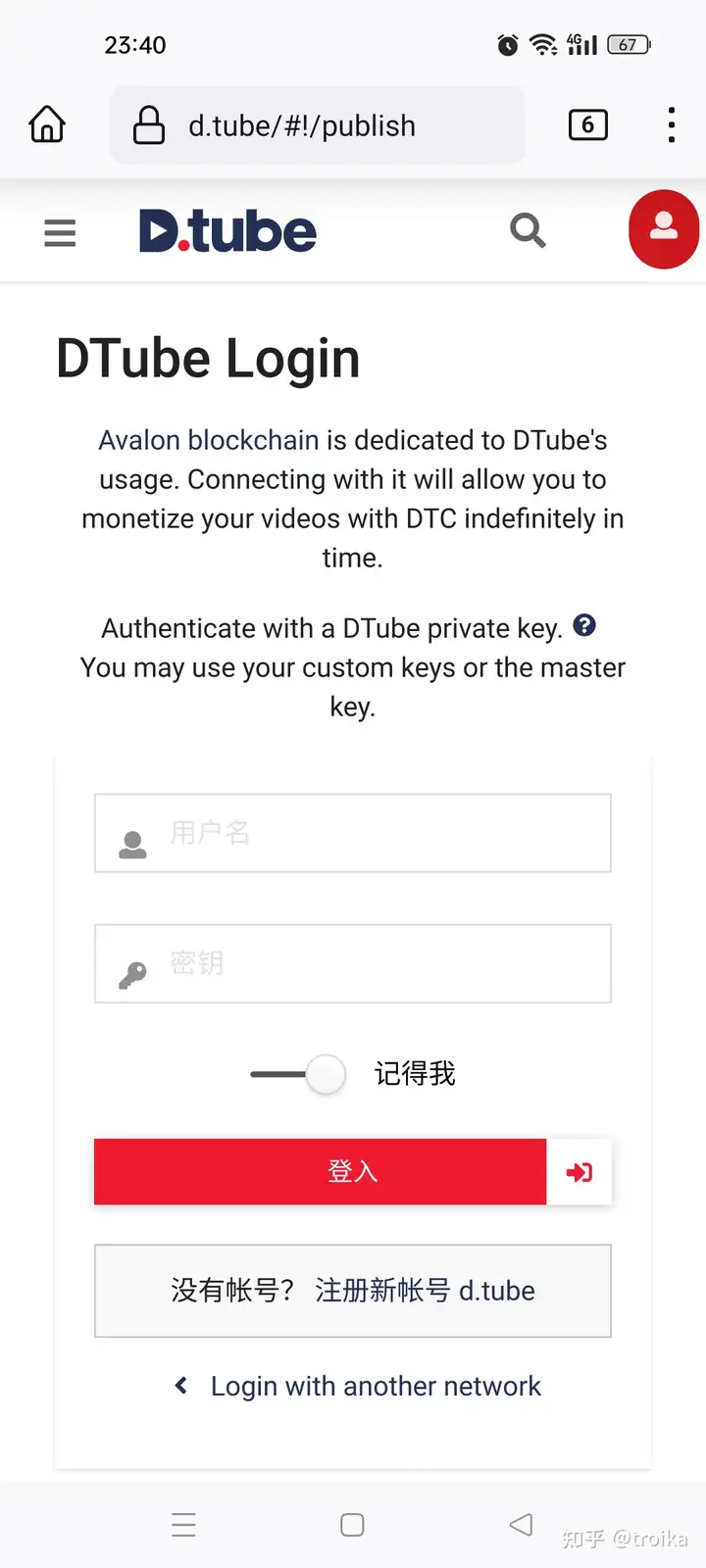Viewport: 706px width, 1568px height.
Task: Open the hamburger menu
Action: coord(60,233)
